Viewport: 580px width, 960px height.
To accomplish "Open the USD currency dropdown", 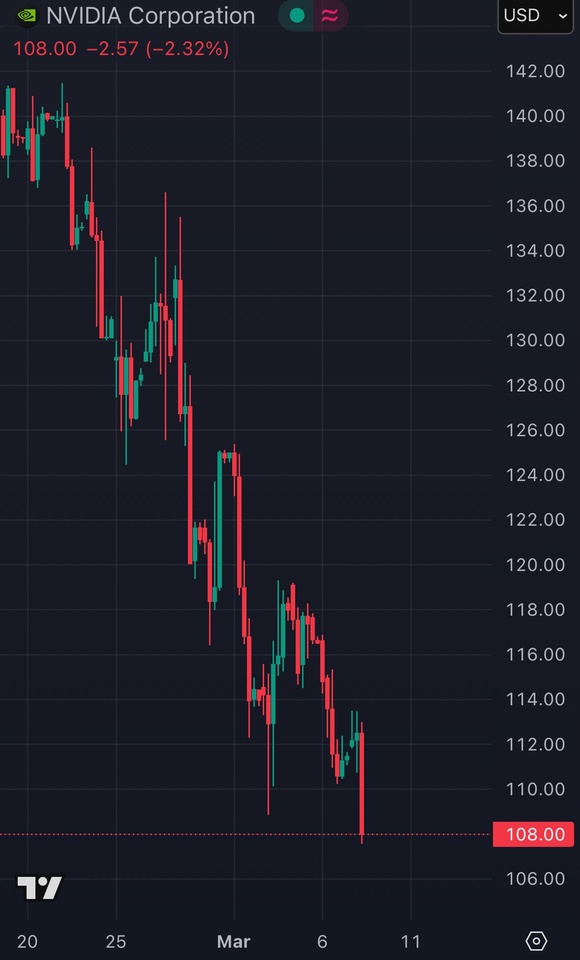I will pos(535,15).
